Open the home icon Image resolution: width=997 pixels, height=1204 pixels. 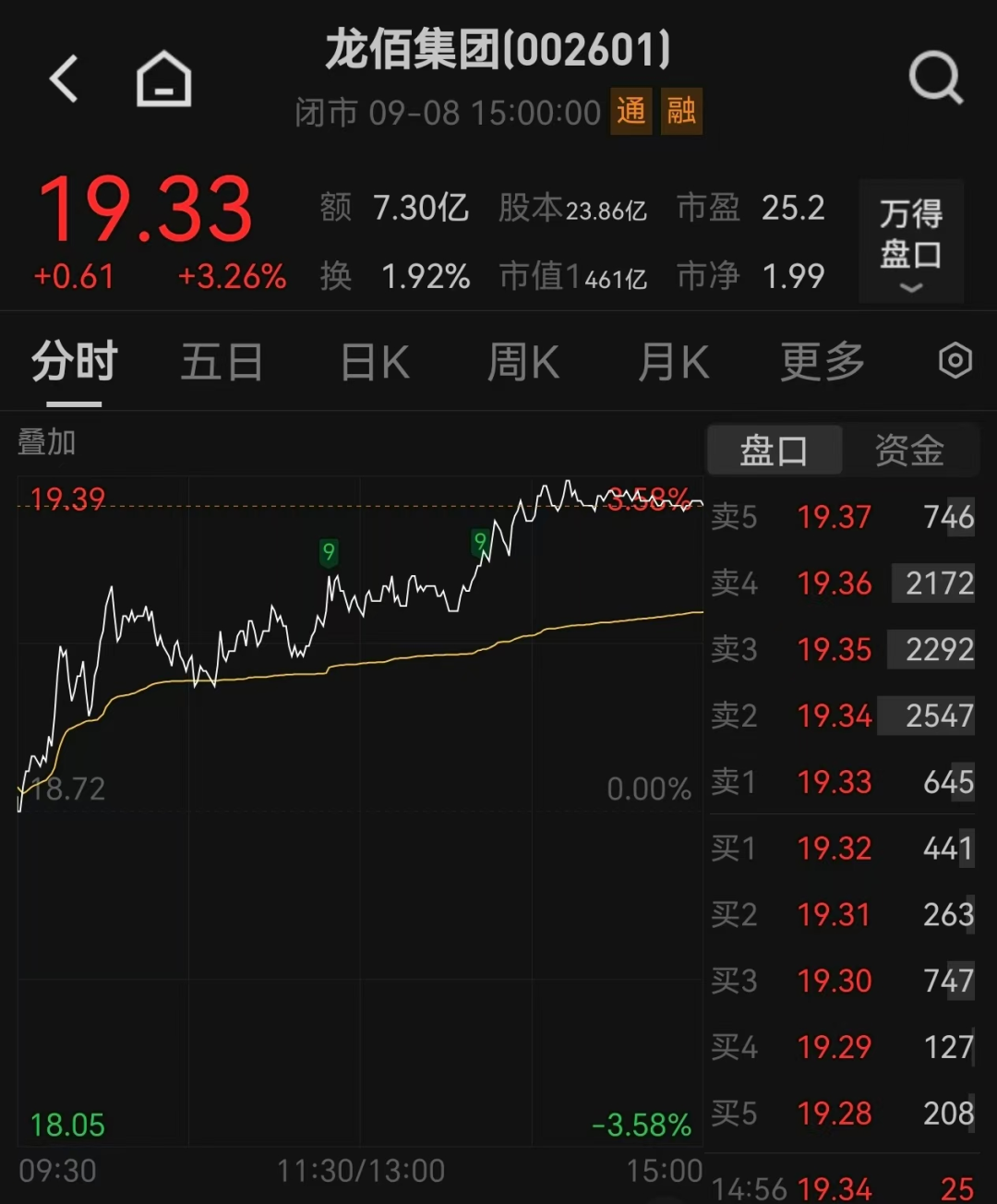point(163,78)
